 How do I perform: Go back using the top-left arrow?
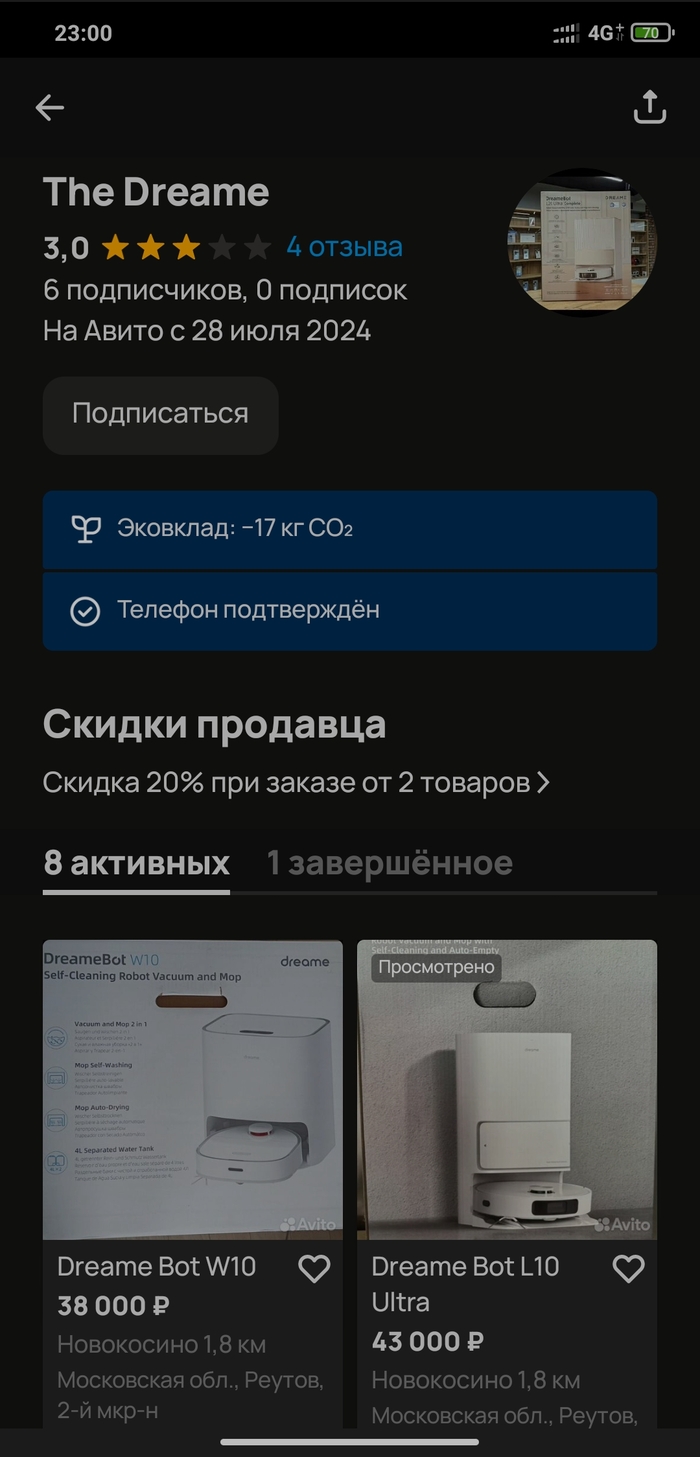tap(49, 108)
